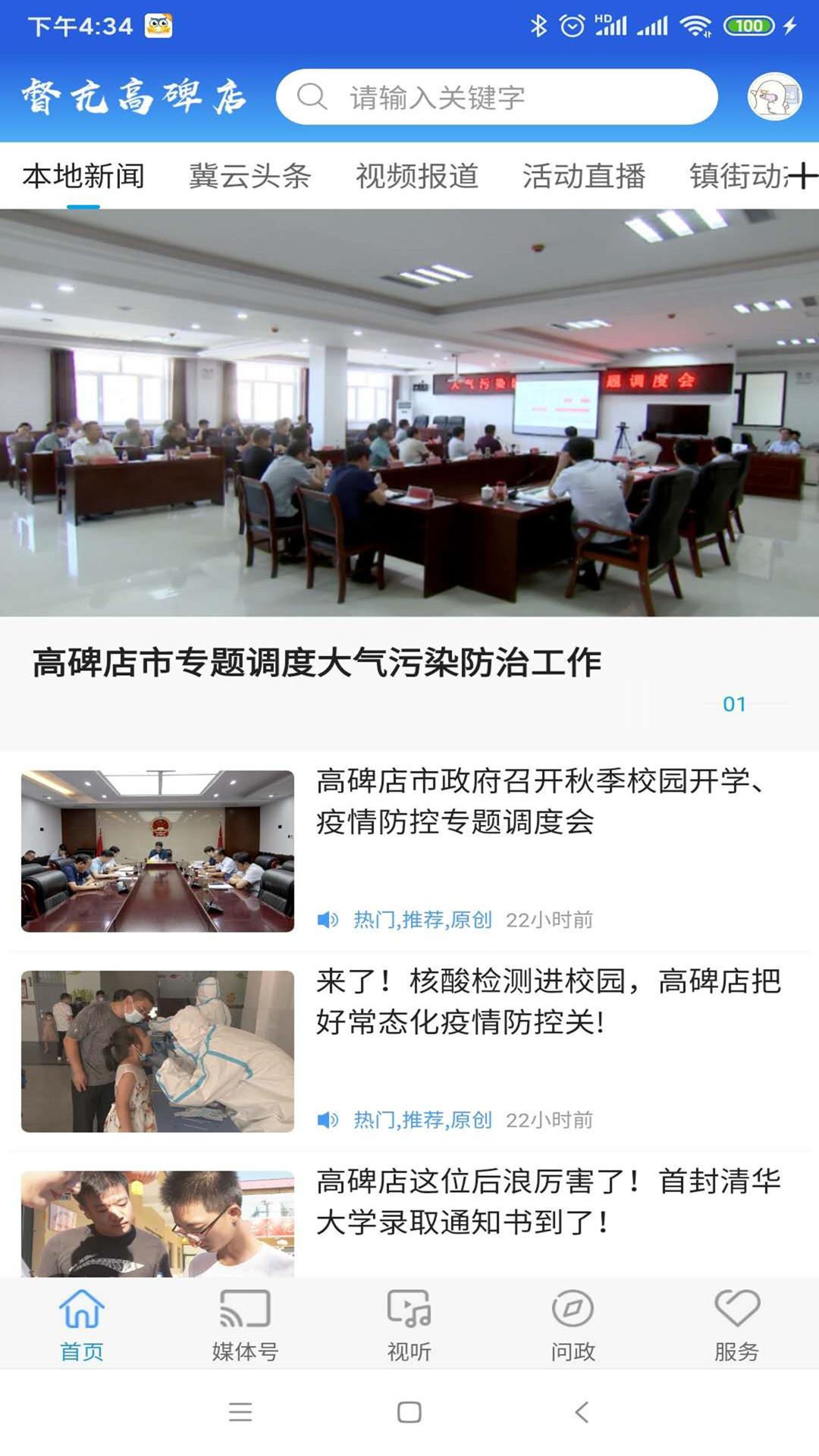Open the profile avatar icon
819x1456 pixels.
(773, 97)
